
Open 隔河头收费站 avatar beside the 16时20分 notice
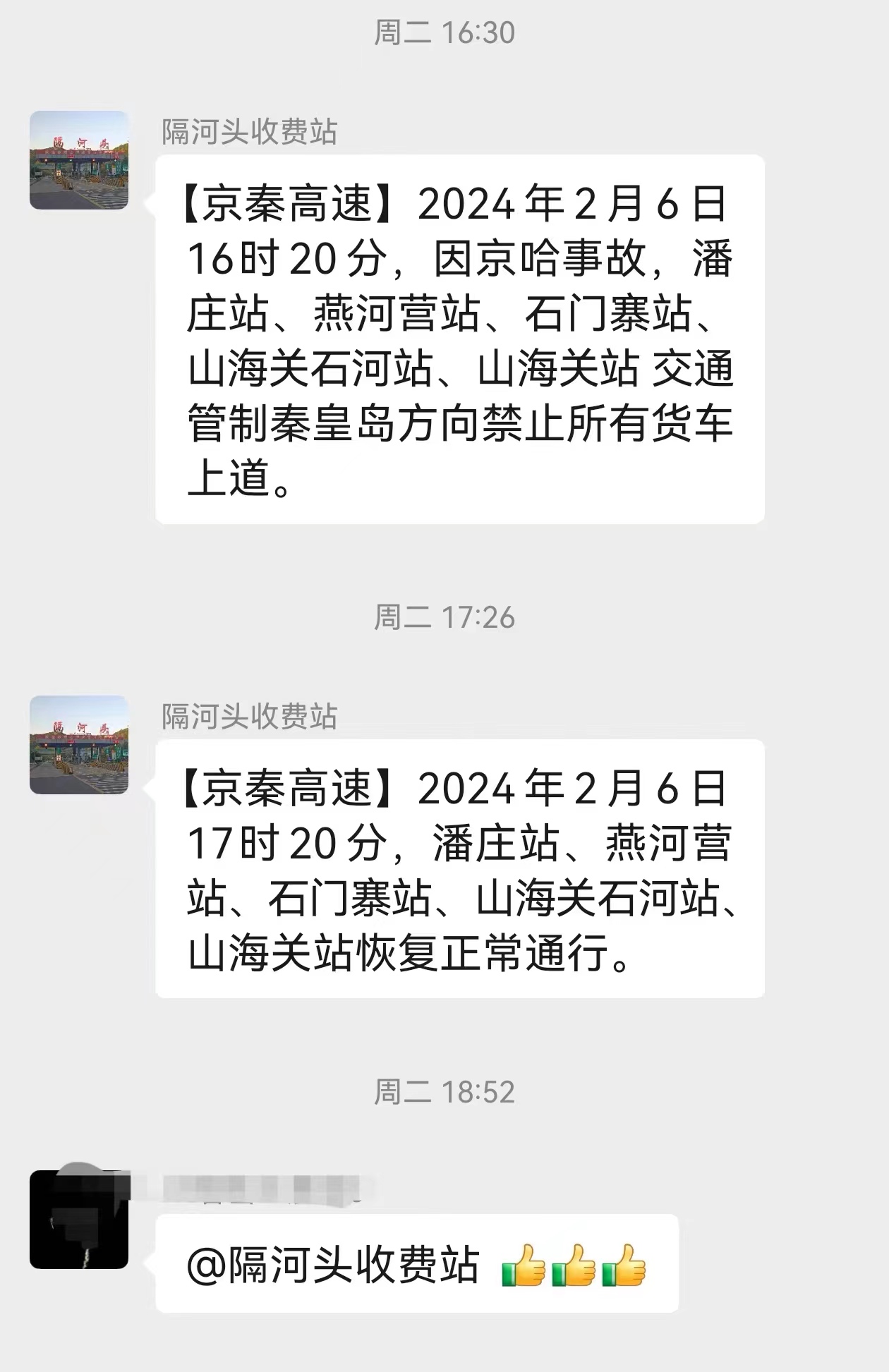click(x=79, y=160)
